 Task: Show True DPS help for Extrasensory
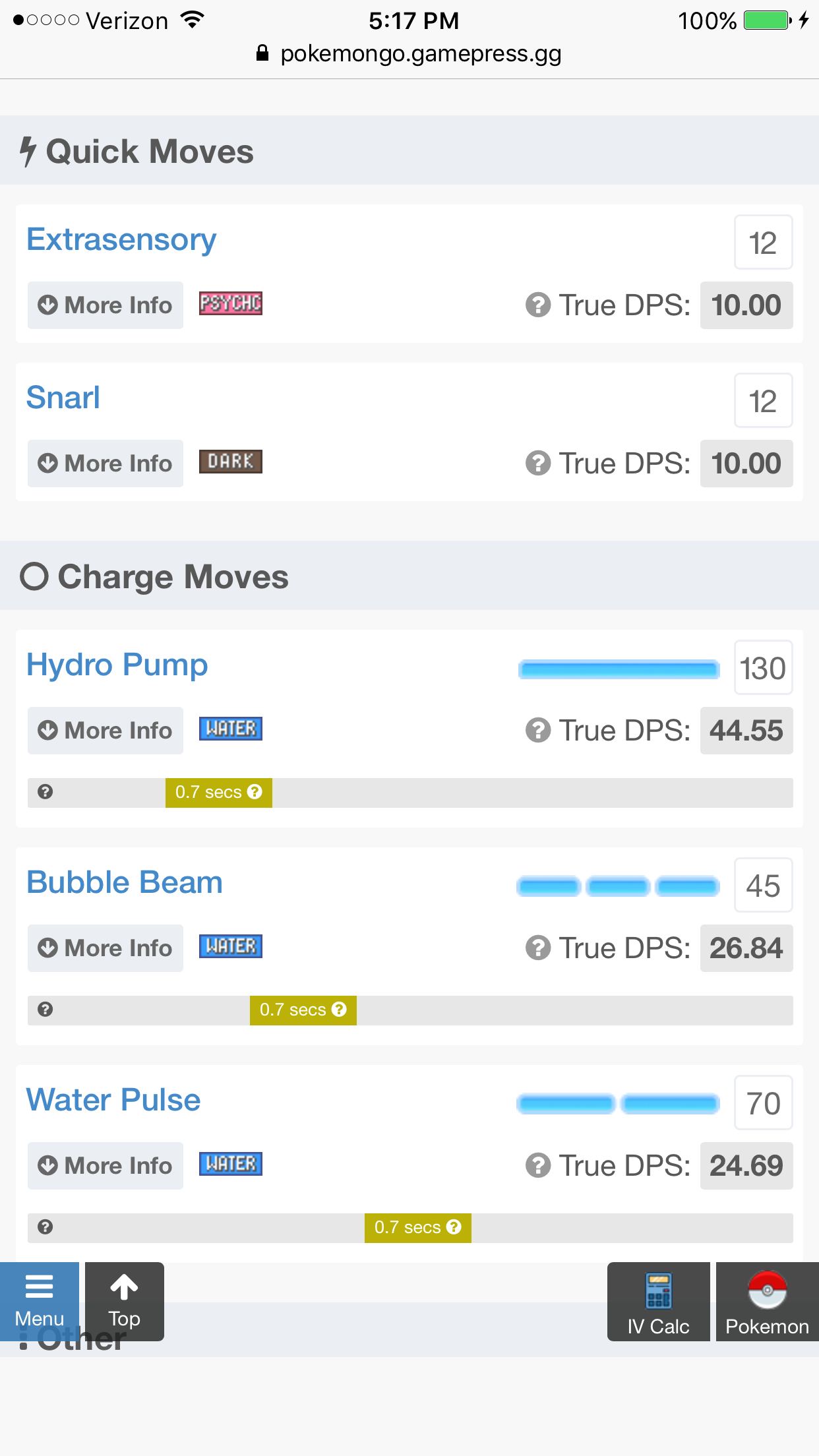pyautogui.click(x=538, y=305)
